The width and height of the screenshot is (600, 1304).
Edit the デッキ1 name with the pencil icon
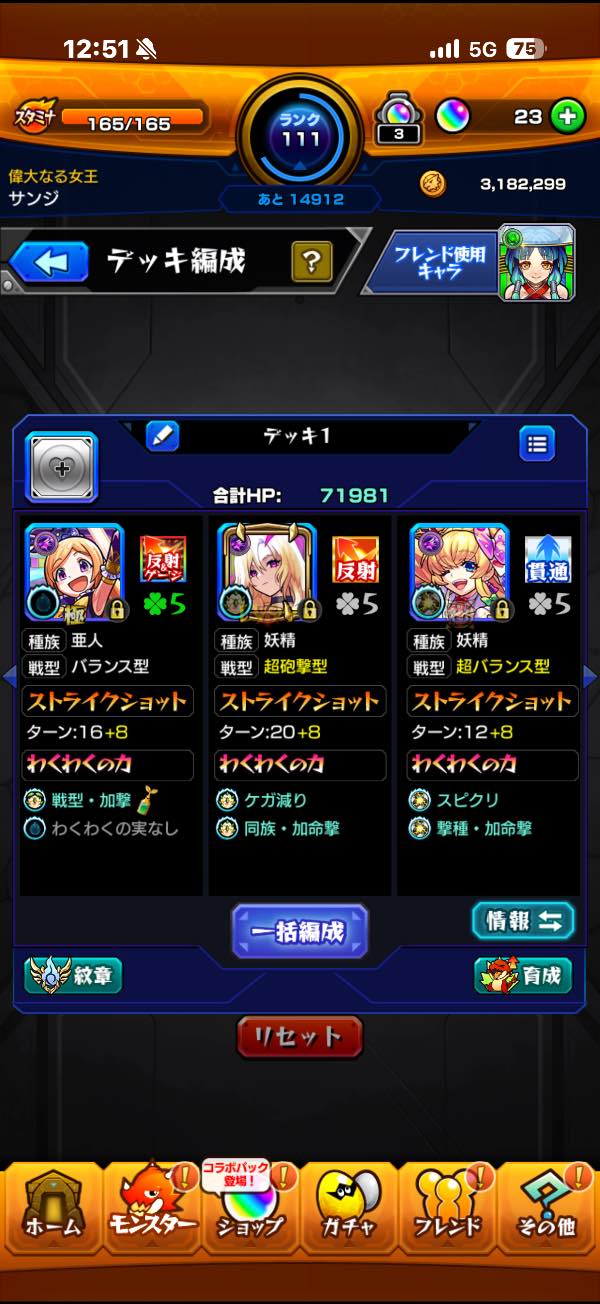coord(162,437)
